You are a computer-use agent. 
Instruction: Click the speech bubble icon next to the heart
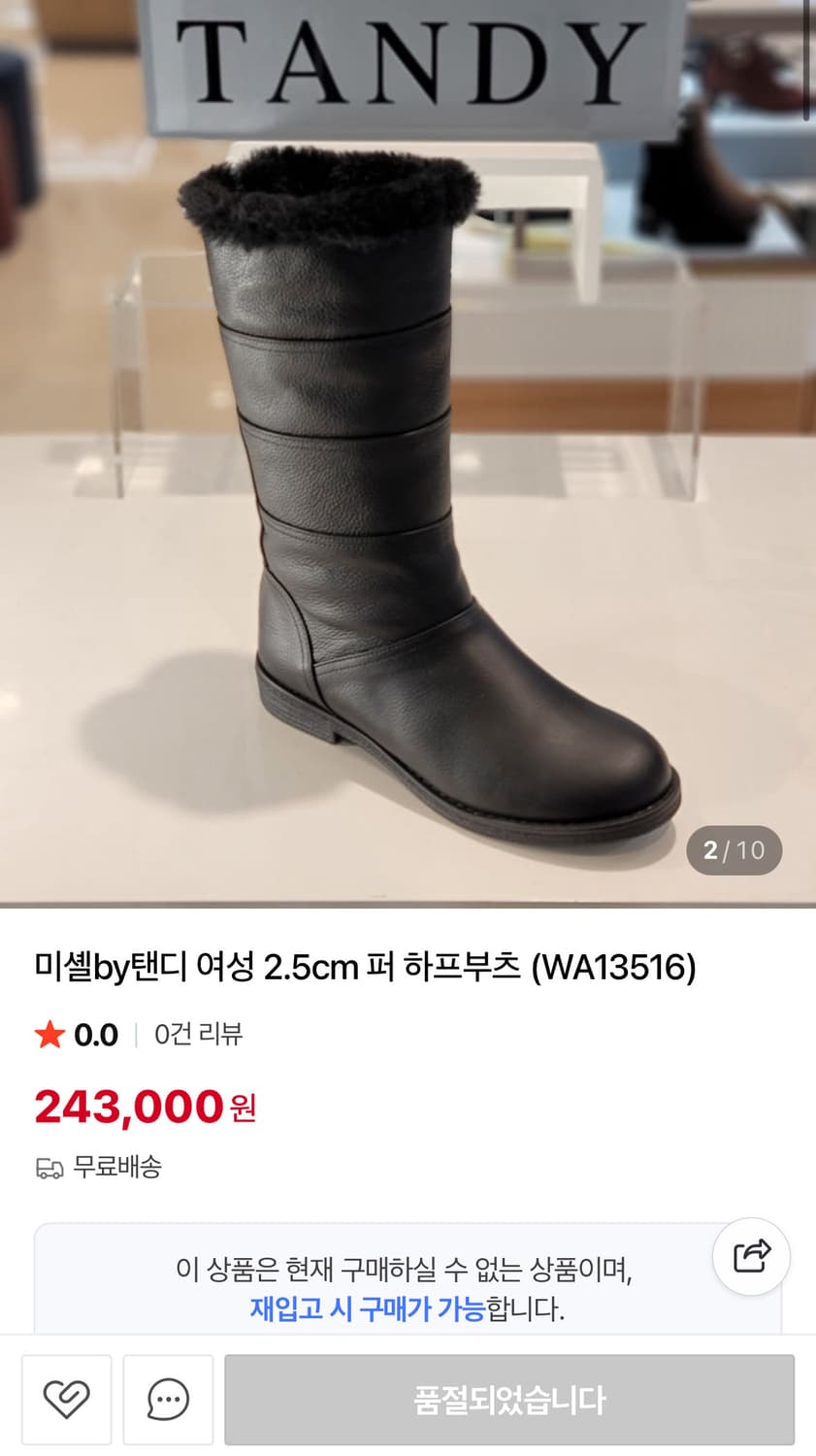167,1399
